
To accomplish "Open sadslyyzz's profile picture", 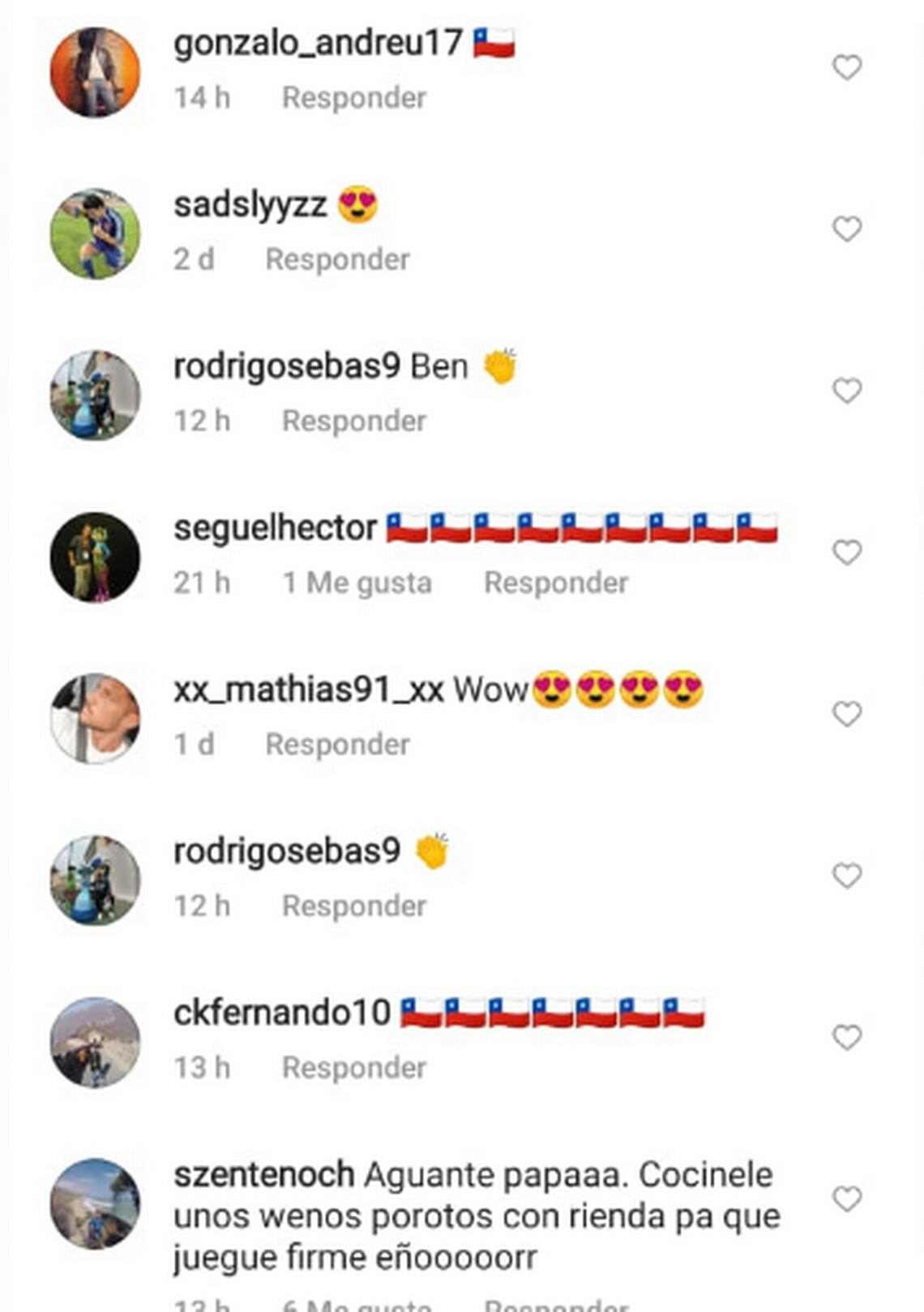I will click(95, 234).
